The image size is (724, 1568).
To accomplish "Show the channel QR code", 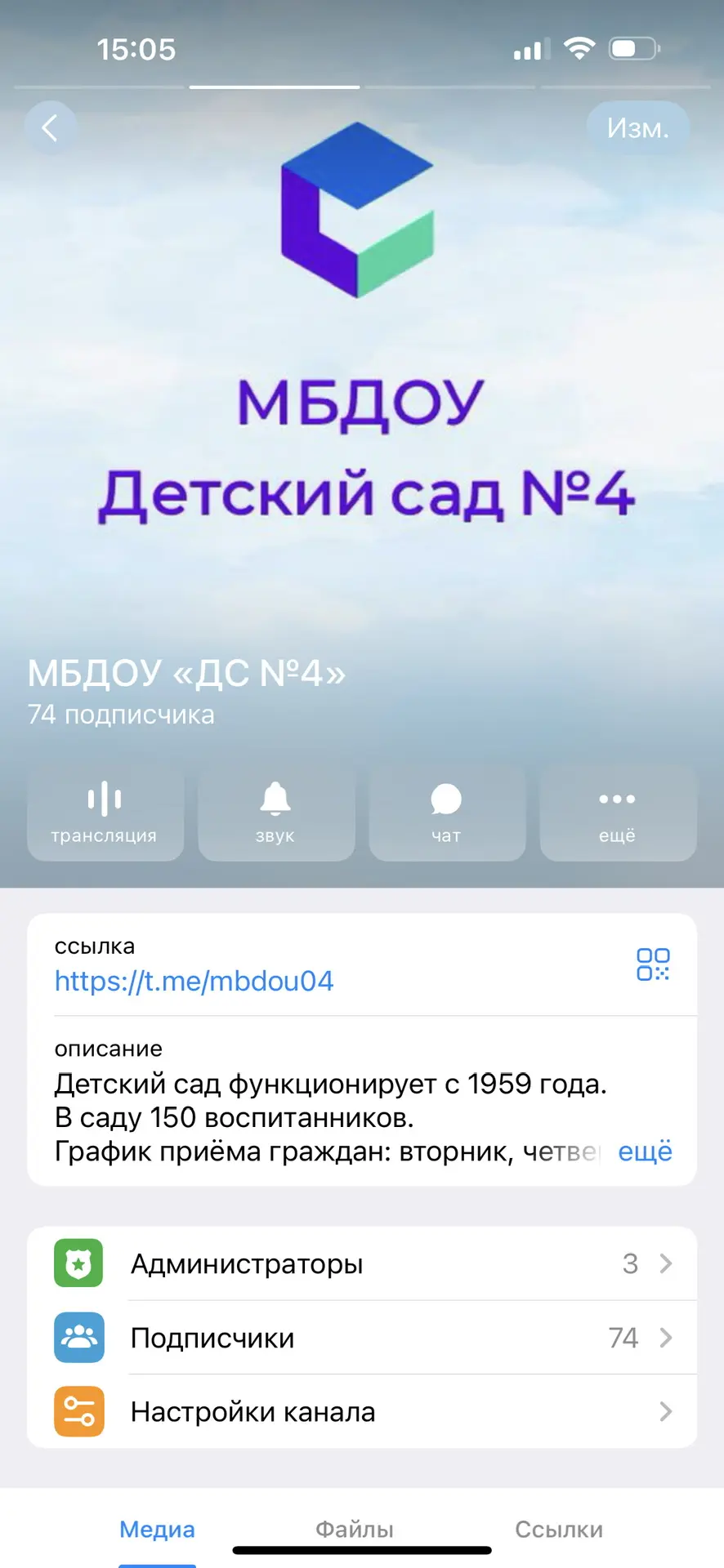I will click(653, 964).
